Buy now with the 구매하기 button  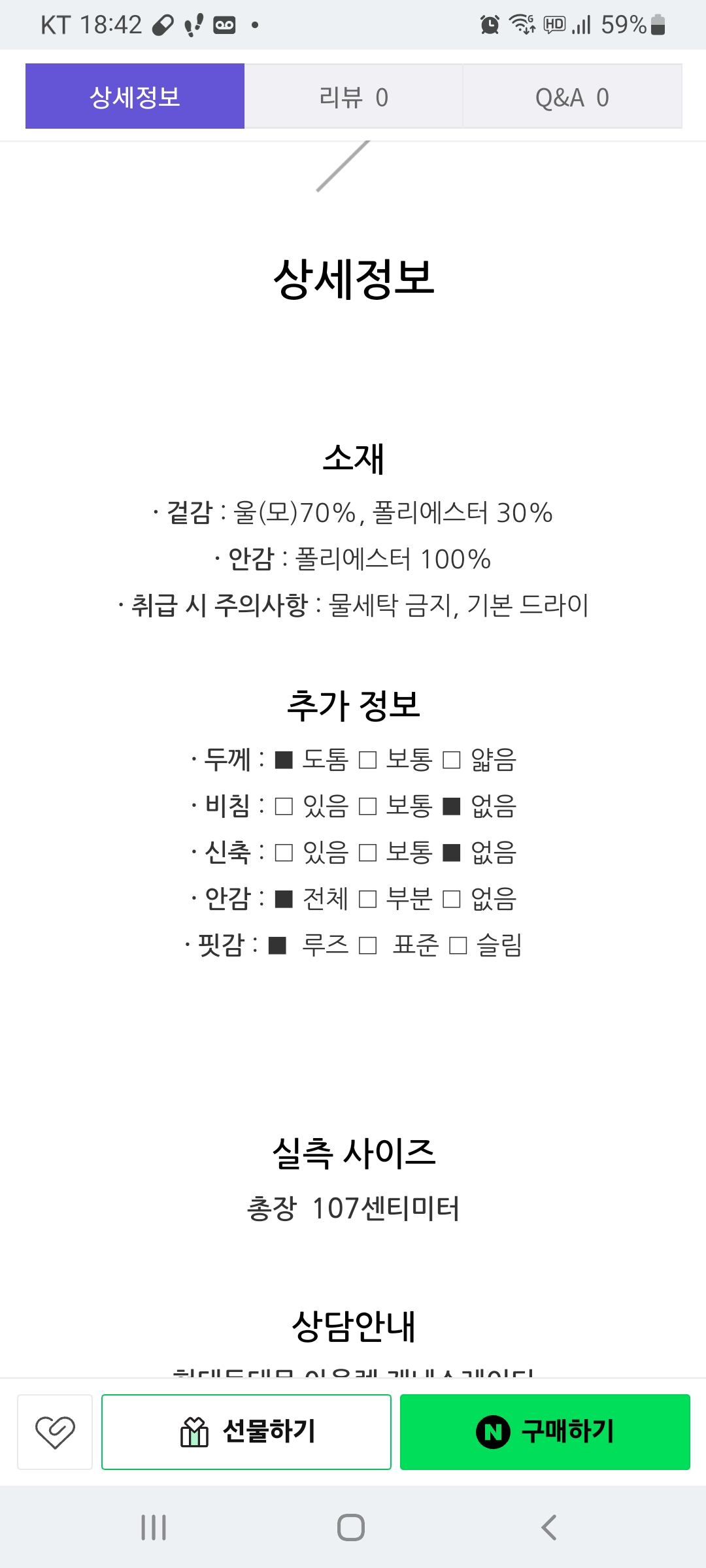545,1432
